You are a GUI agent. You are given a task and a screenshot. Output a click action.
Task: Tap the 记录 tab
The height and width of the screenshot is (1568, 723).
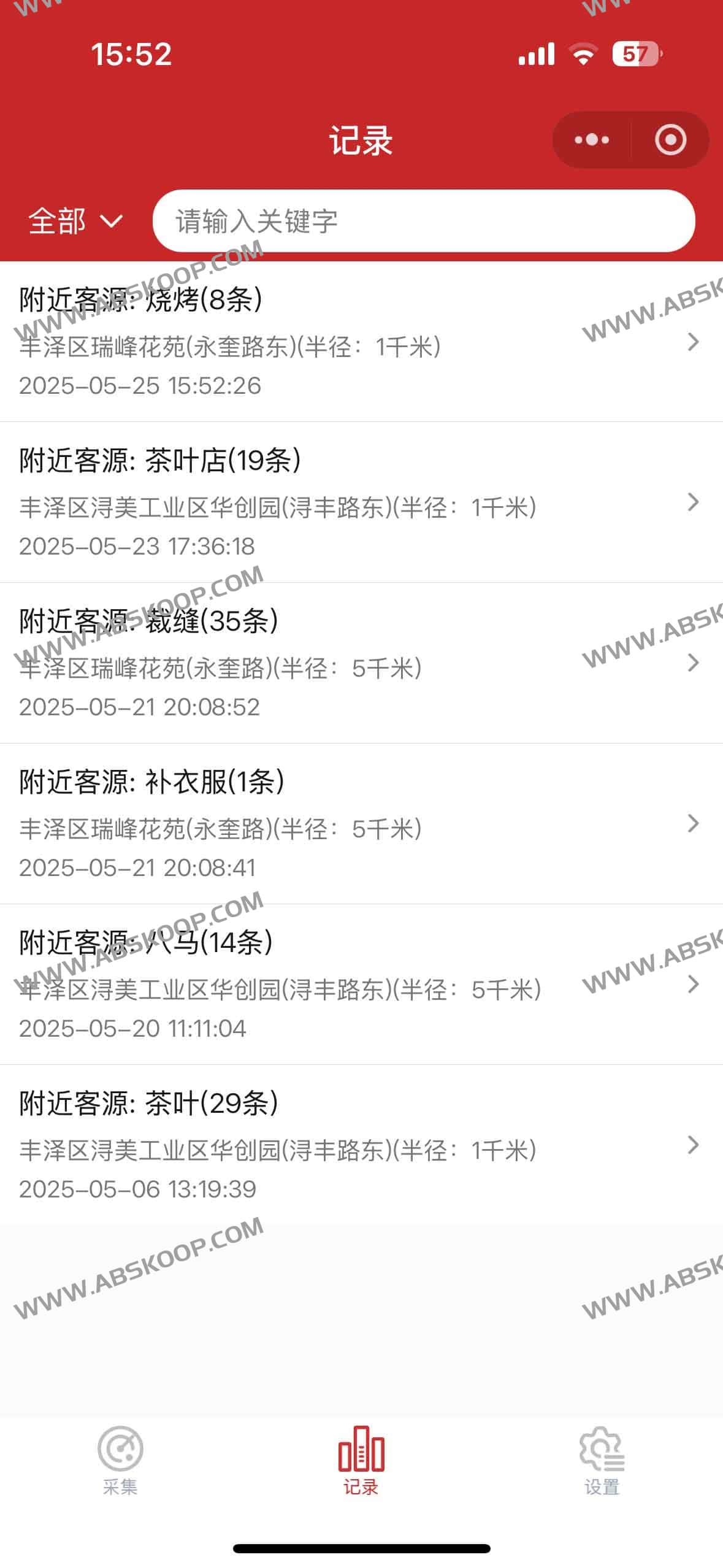pos(361,1460)
